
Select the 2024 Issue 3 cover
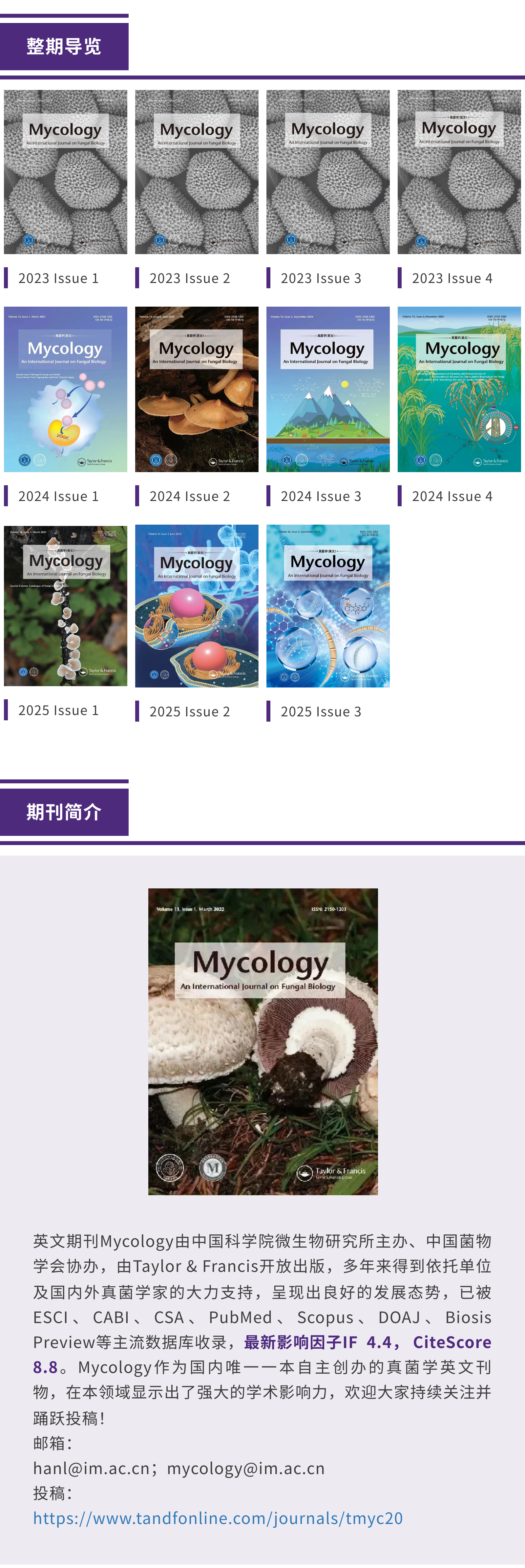coord(328,390)
